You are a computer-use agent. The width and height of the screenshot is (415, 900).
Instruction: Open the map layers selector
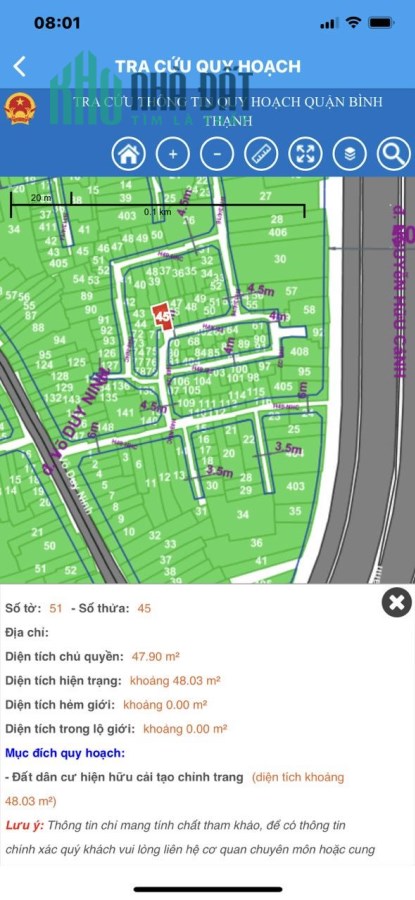[350, 153]
